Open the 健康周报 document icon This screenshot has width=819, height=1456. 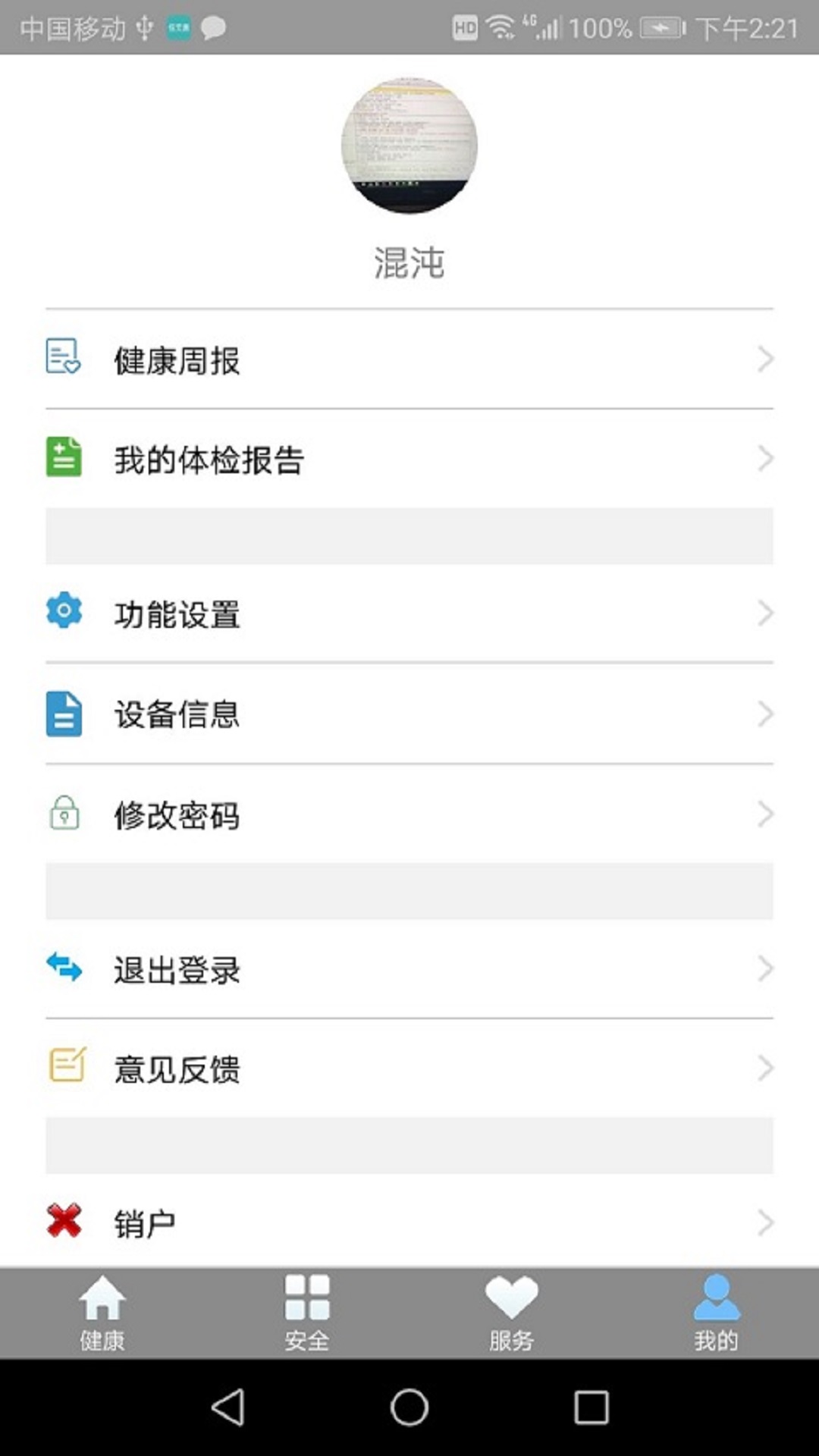tap(64, 357)
